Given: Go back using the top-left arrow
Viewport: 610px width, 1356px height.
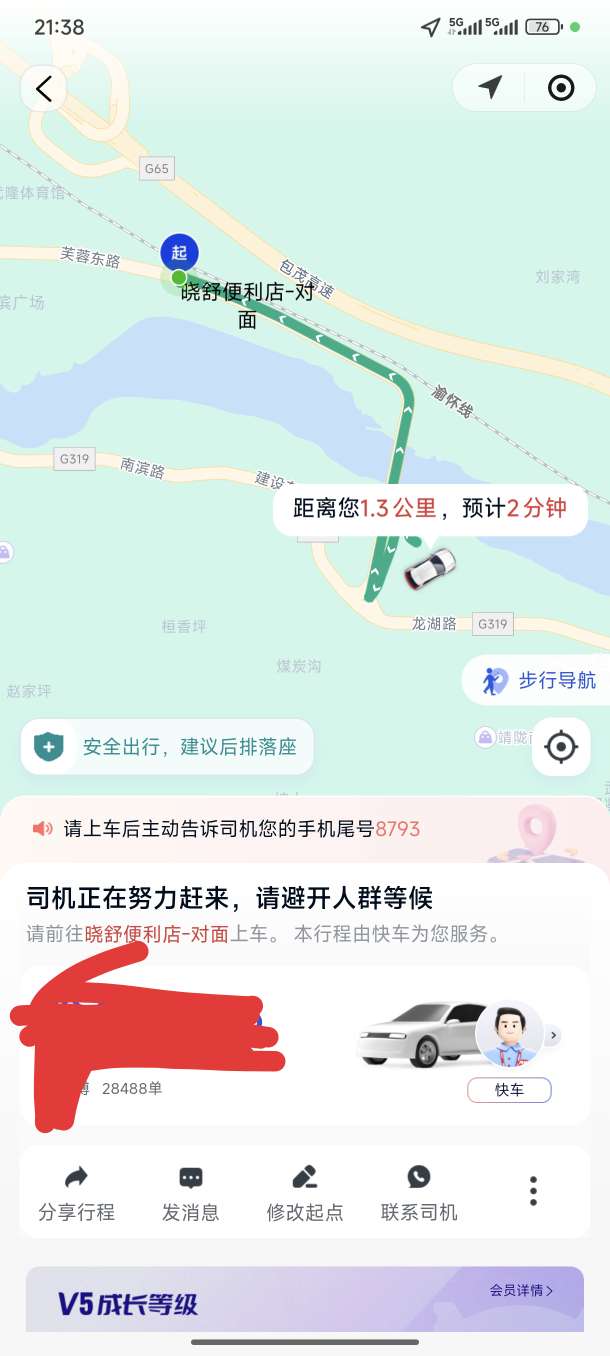Looking at the screenshot, I should pyautogui.click(x=43, y=89).
